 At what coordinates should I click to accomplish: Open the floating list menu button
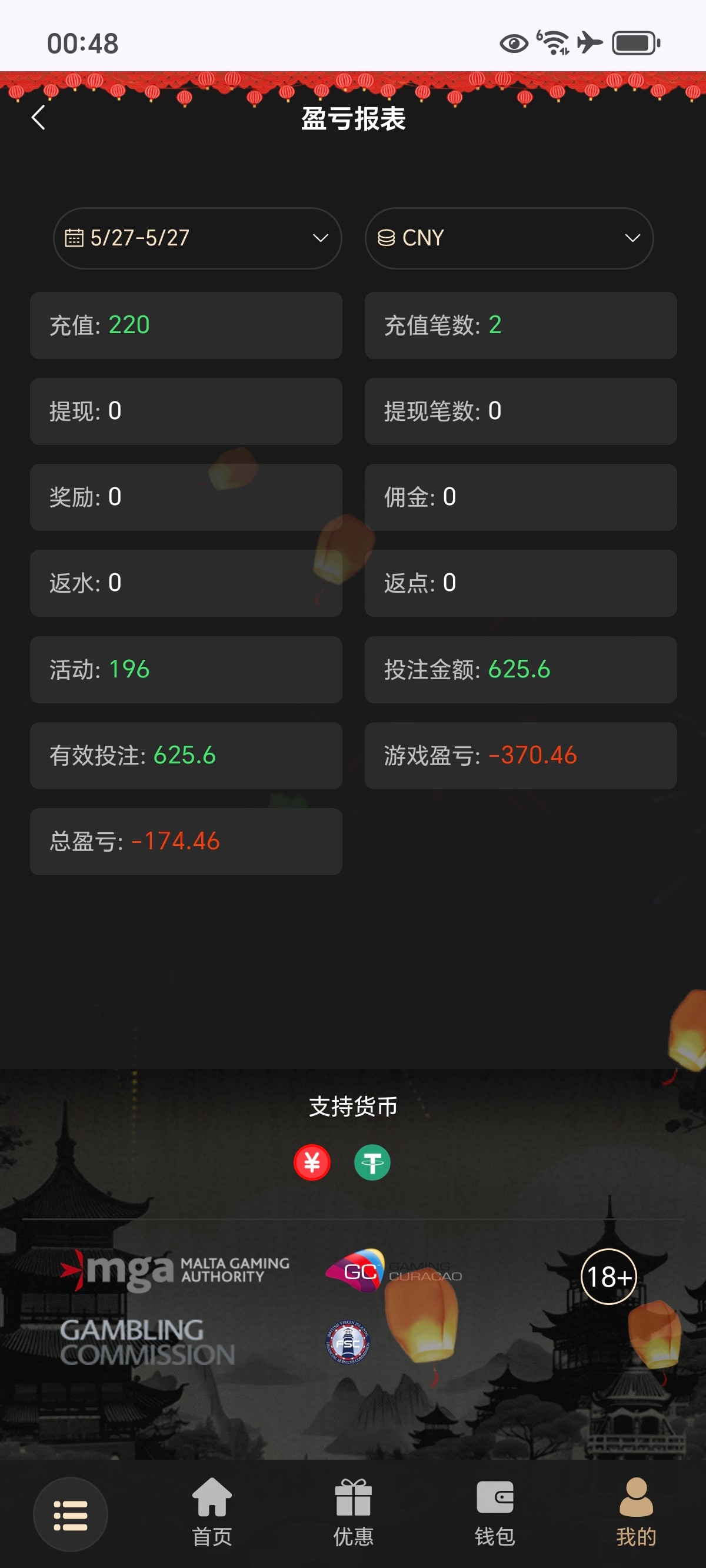(71, 1514)
